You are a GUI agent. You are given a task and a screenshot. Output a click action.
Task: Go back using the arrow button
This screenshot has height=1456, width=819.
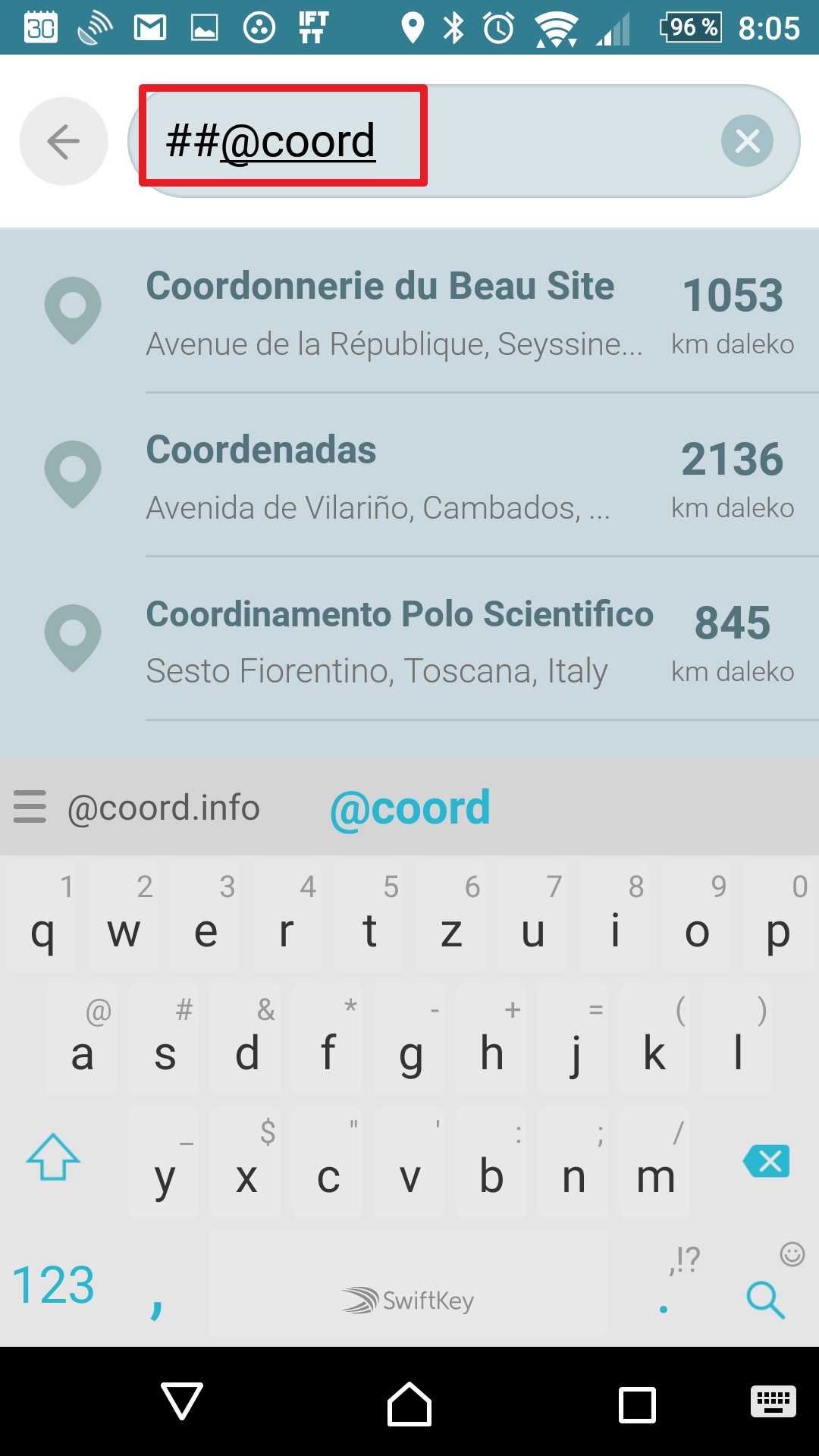coord(63,141)
